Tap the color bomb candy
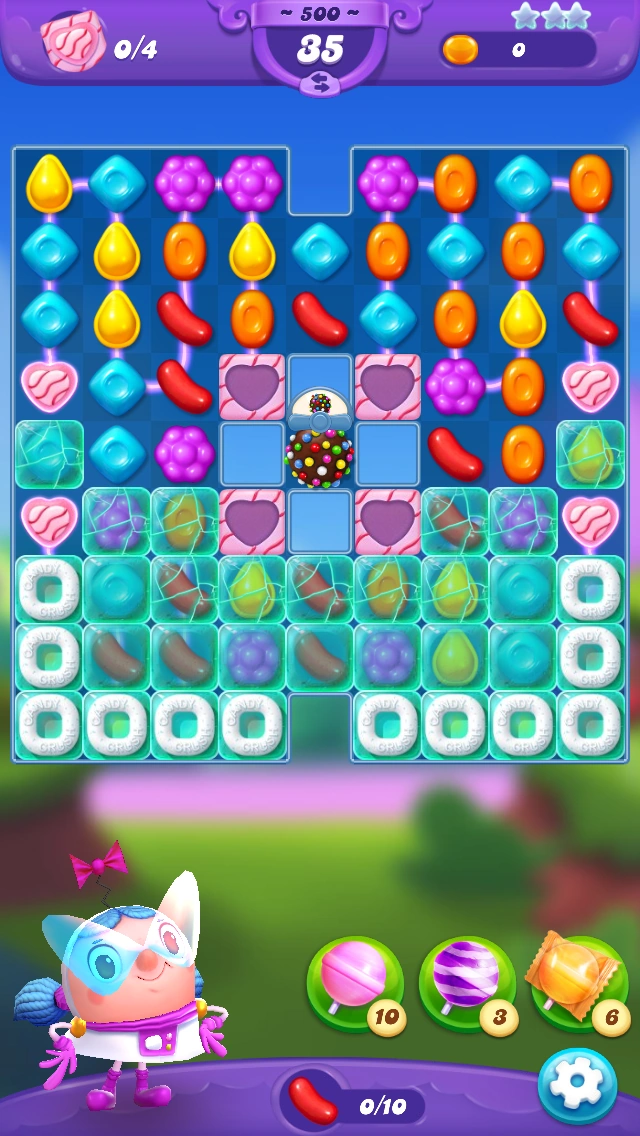Screen dimensions: 640x1136 point(319,456)
